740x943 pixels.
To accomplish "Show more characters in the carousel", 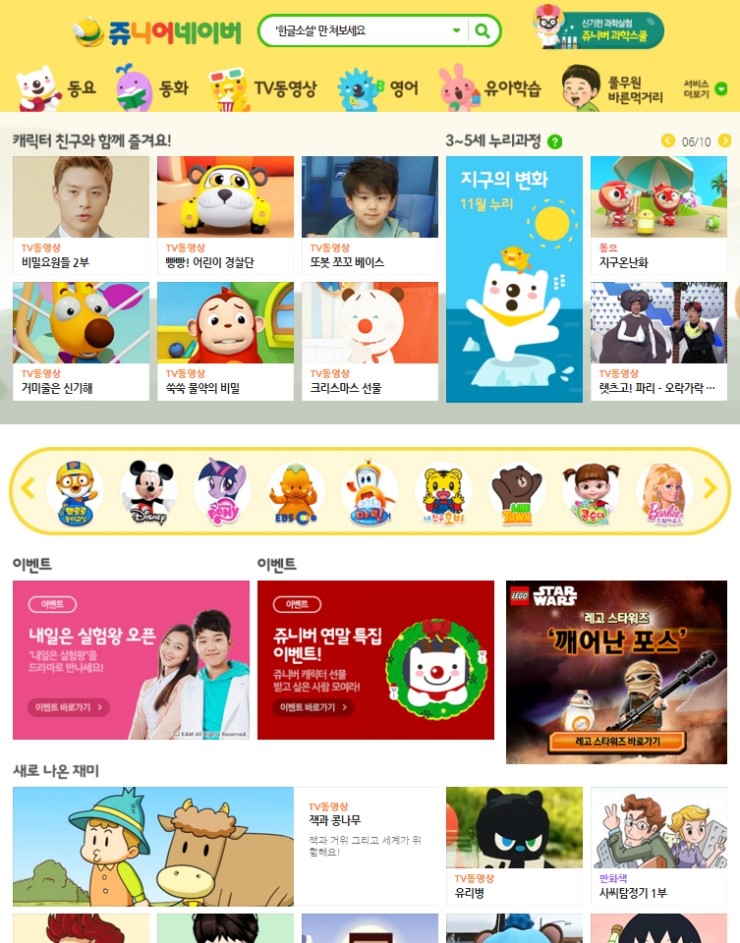I will [710, 489].
